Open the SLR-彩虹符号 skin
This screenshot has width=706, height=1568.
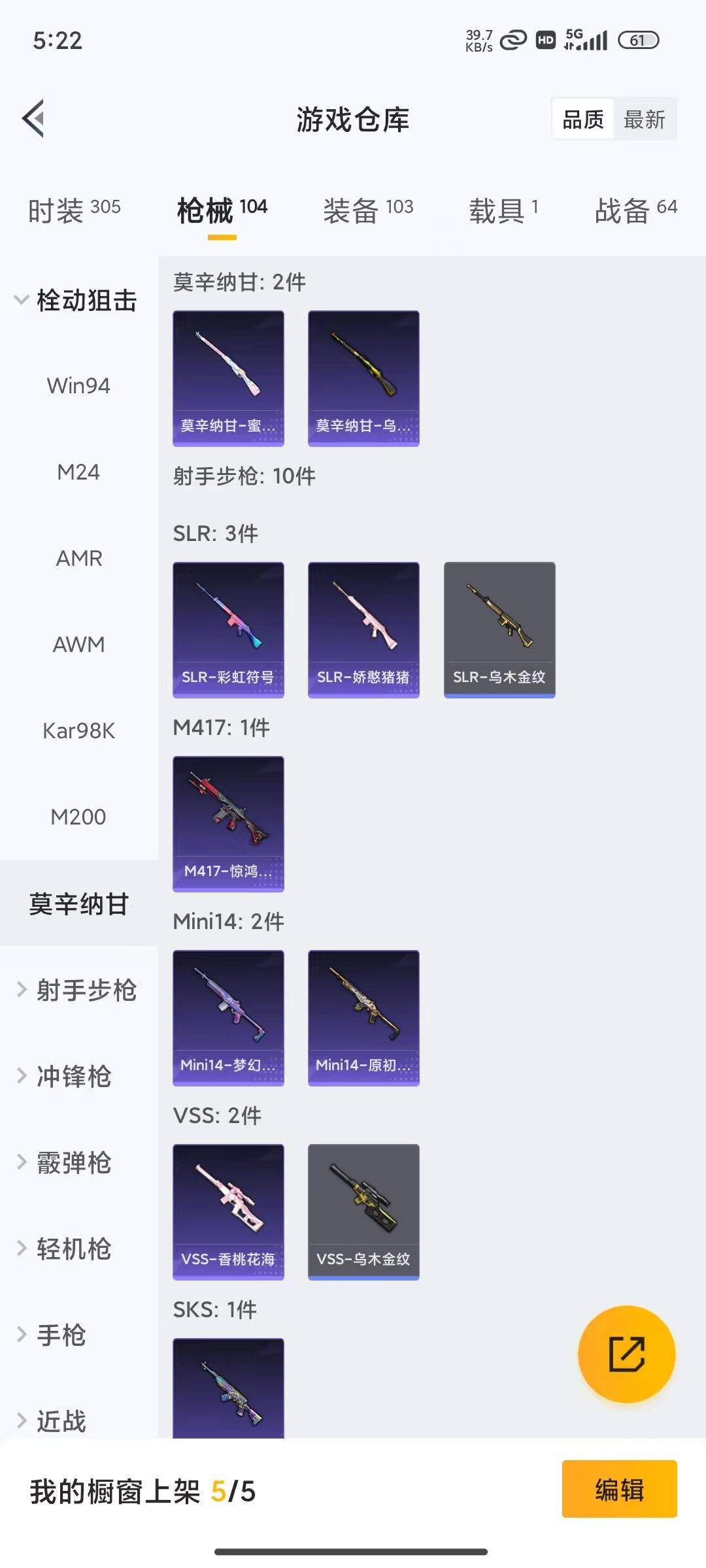click(228, 629)
